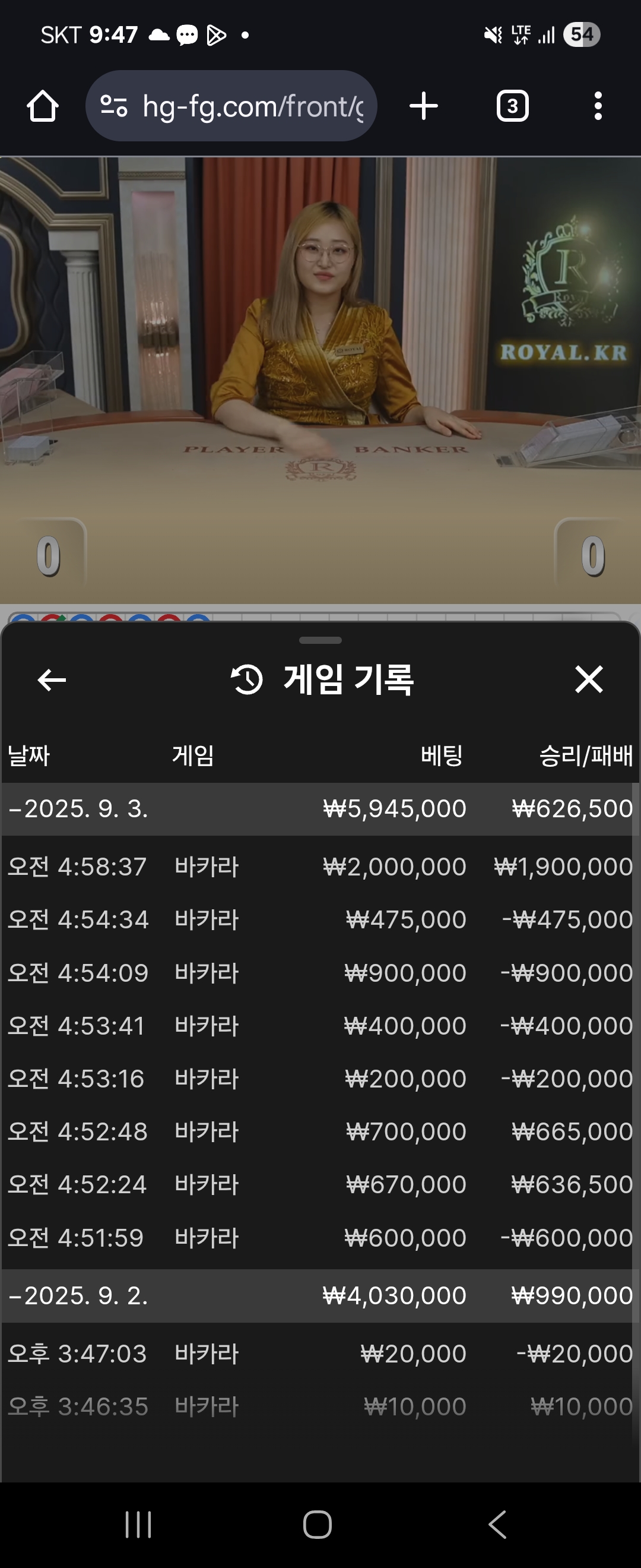
Task: Open a new browser tab
Action: pos(423,106)
